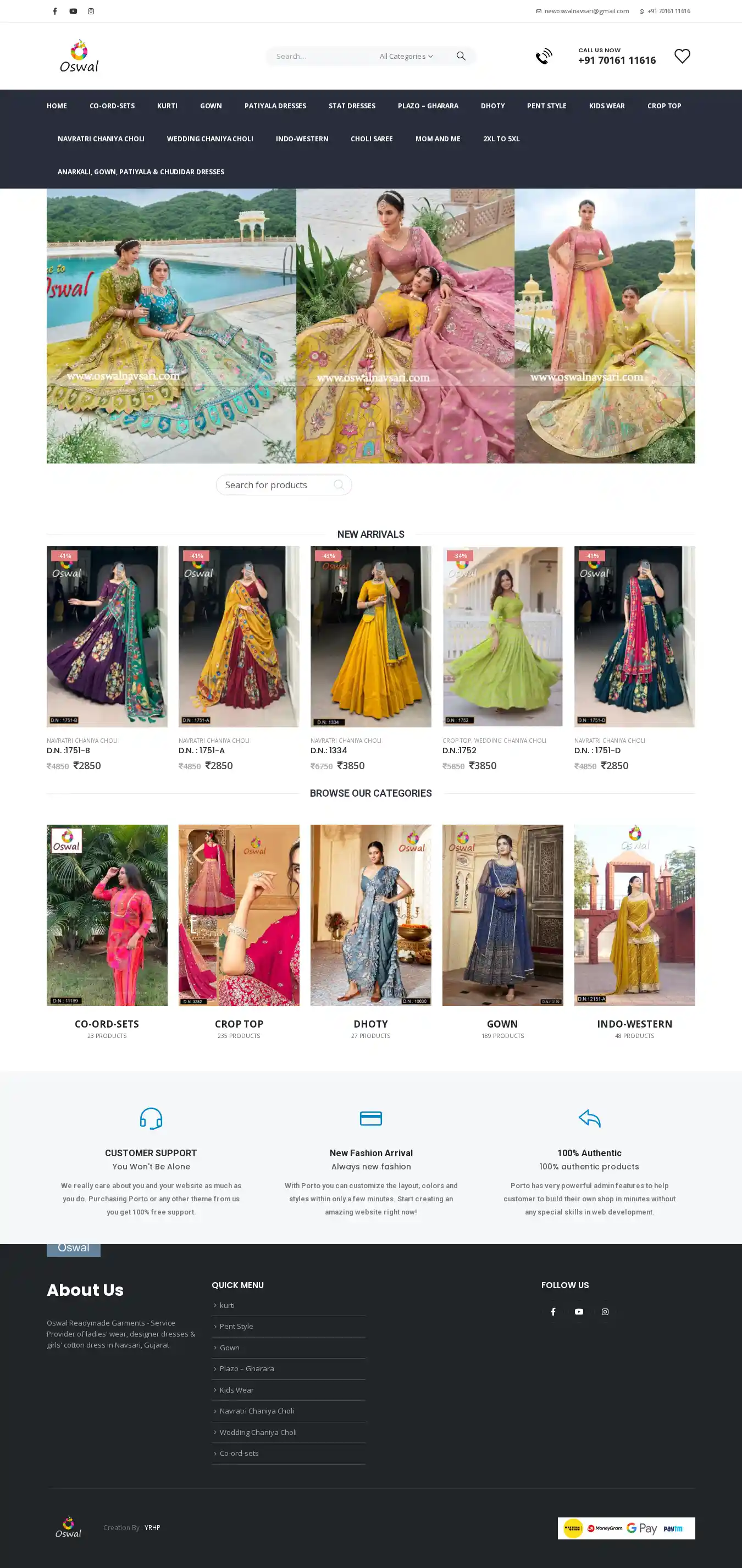The width and height of the screenshot is (742, 1568).
Task: Open Navratri Chaniya Choli quick menu link
Action: (256, 1411)
